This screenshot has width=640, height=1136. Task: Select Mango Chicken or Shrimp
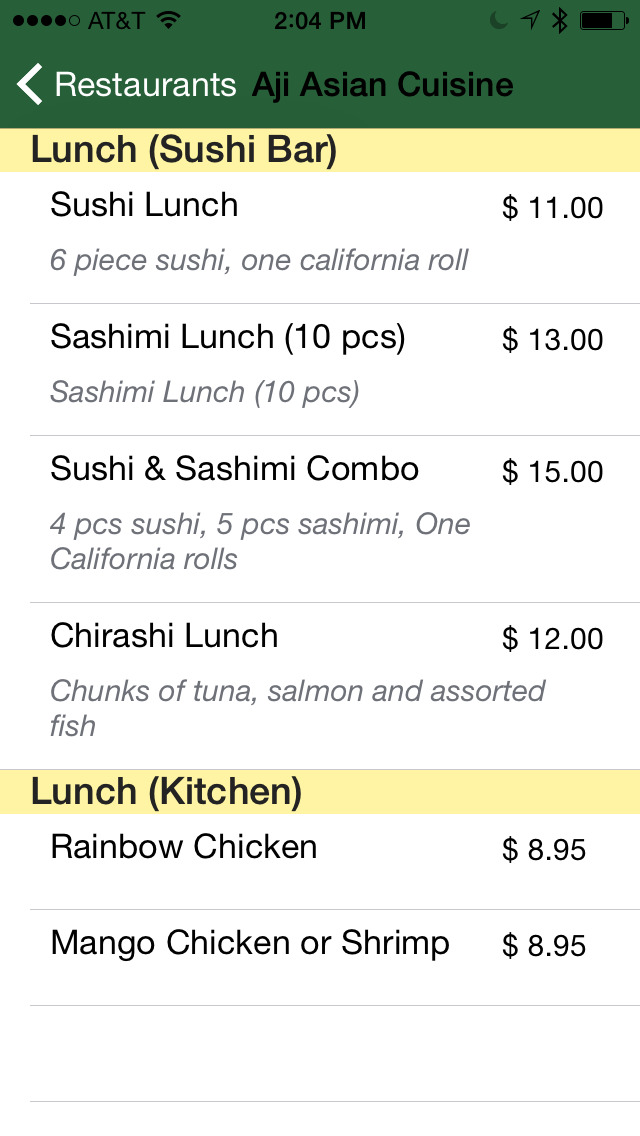[x=320, y=957]
